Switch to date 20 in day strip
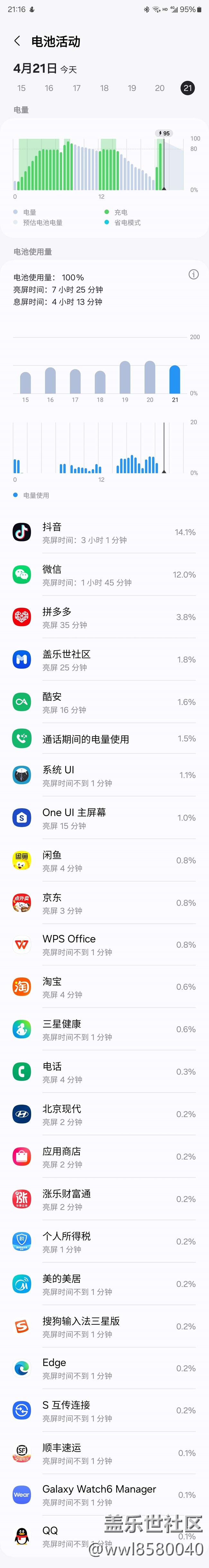Viewport: 209px width, 1568px height. (160, 88)
